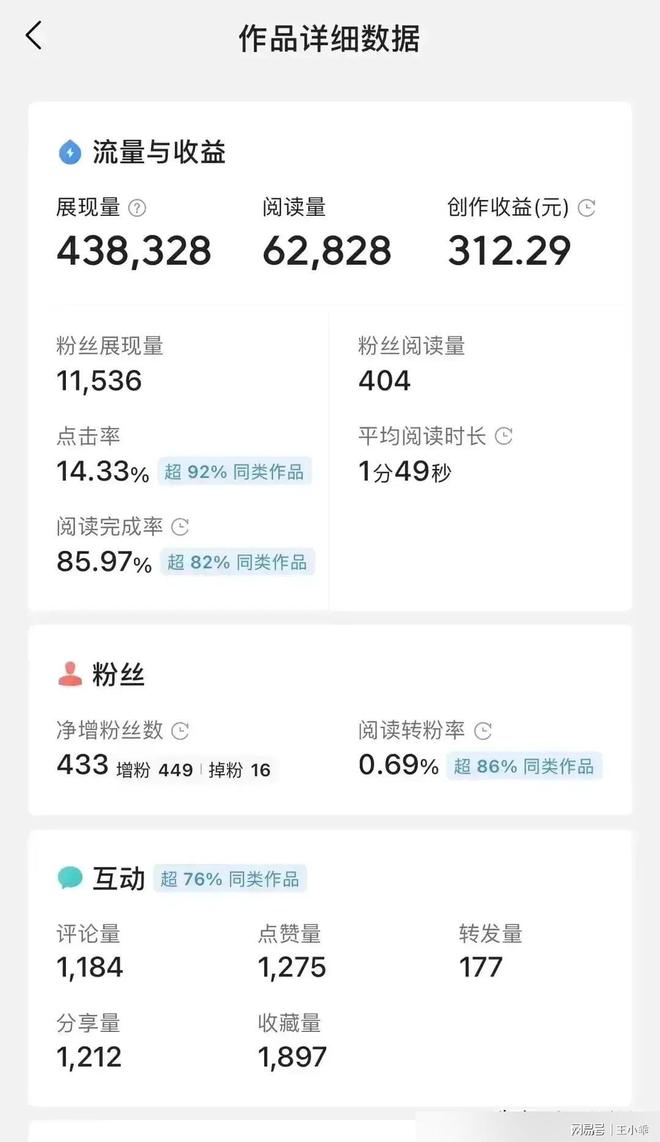Screen dimensions: 660x1142
Task: Tap the clock icon beside 平均阅读时长
Action: [503, 436]
